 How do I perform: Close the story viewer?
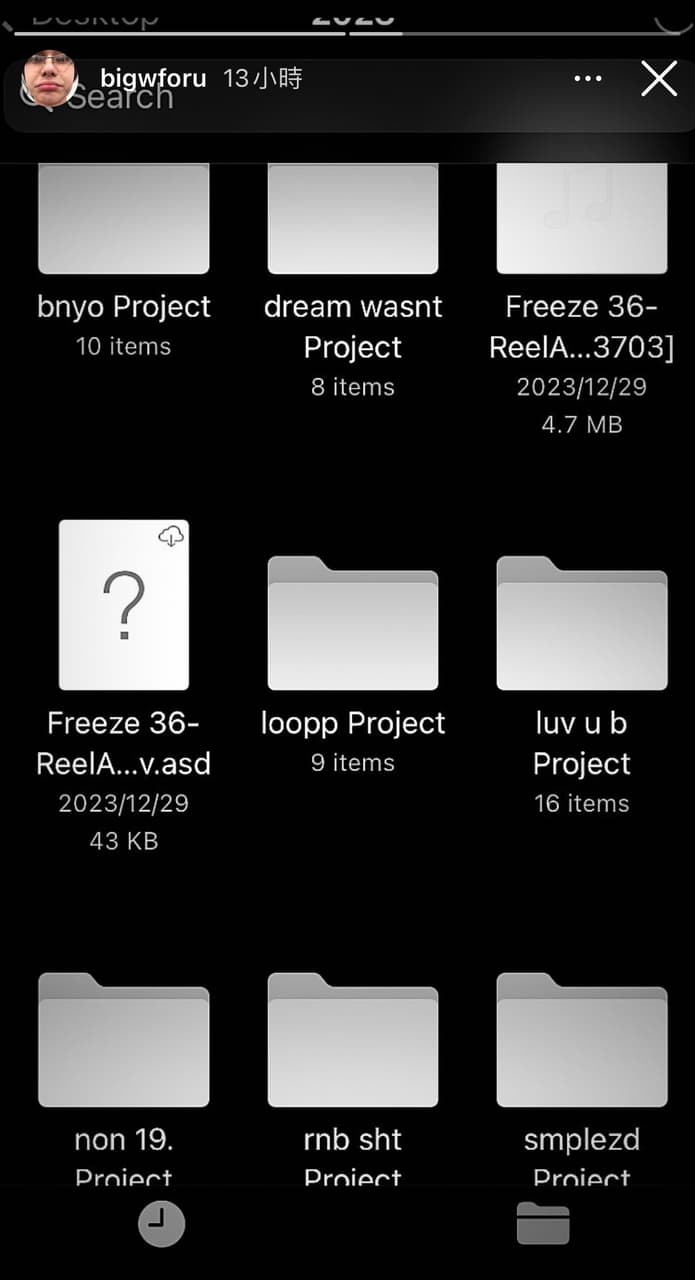[659, 78]
